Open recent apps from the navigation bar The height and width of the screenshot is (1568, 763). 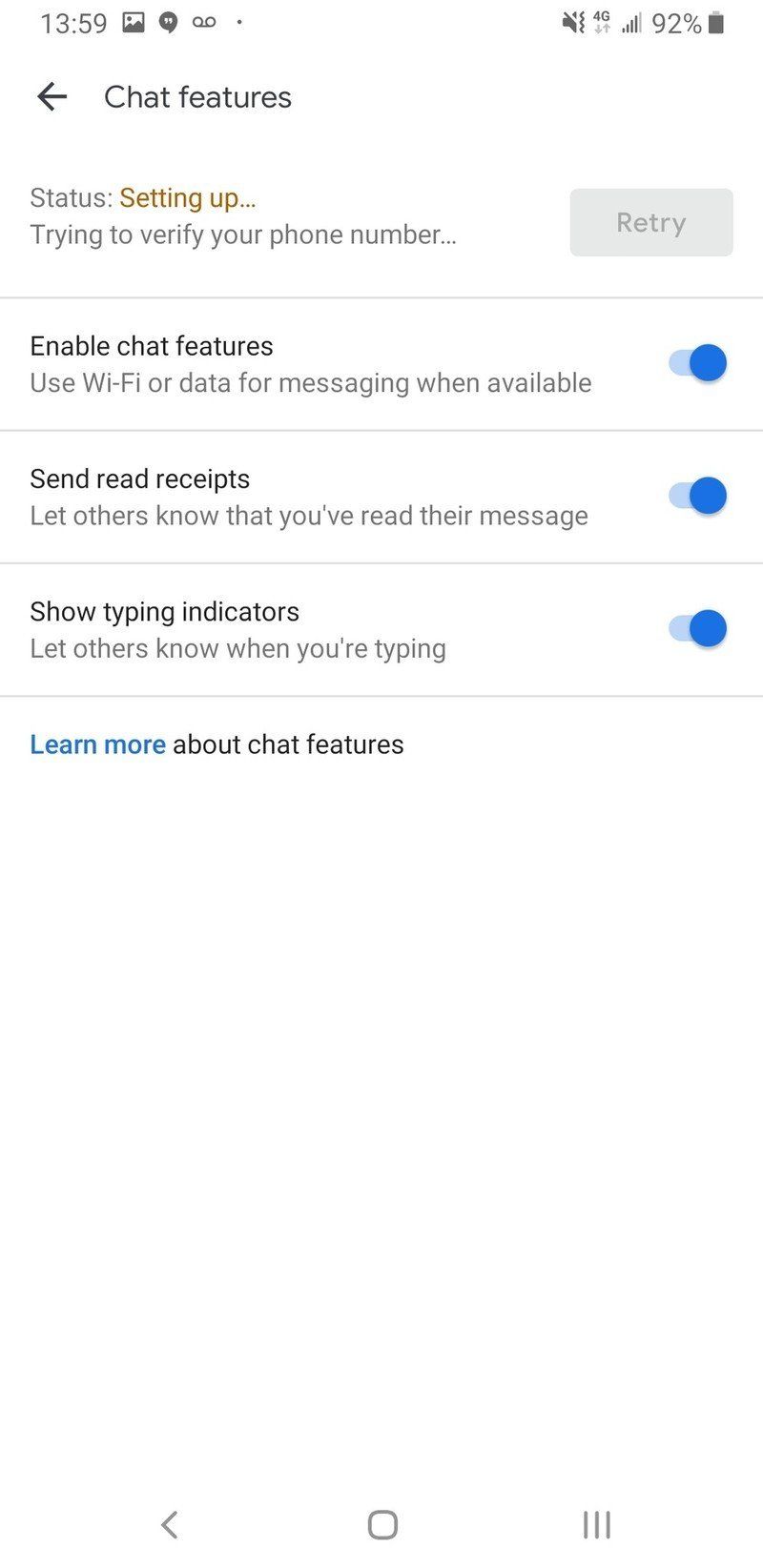click(595, 1524)
